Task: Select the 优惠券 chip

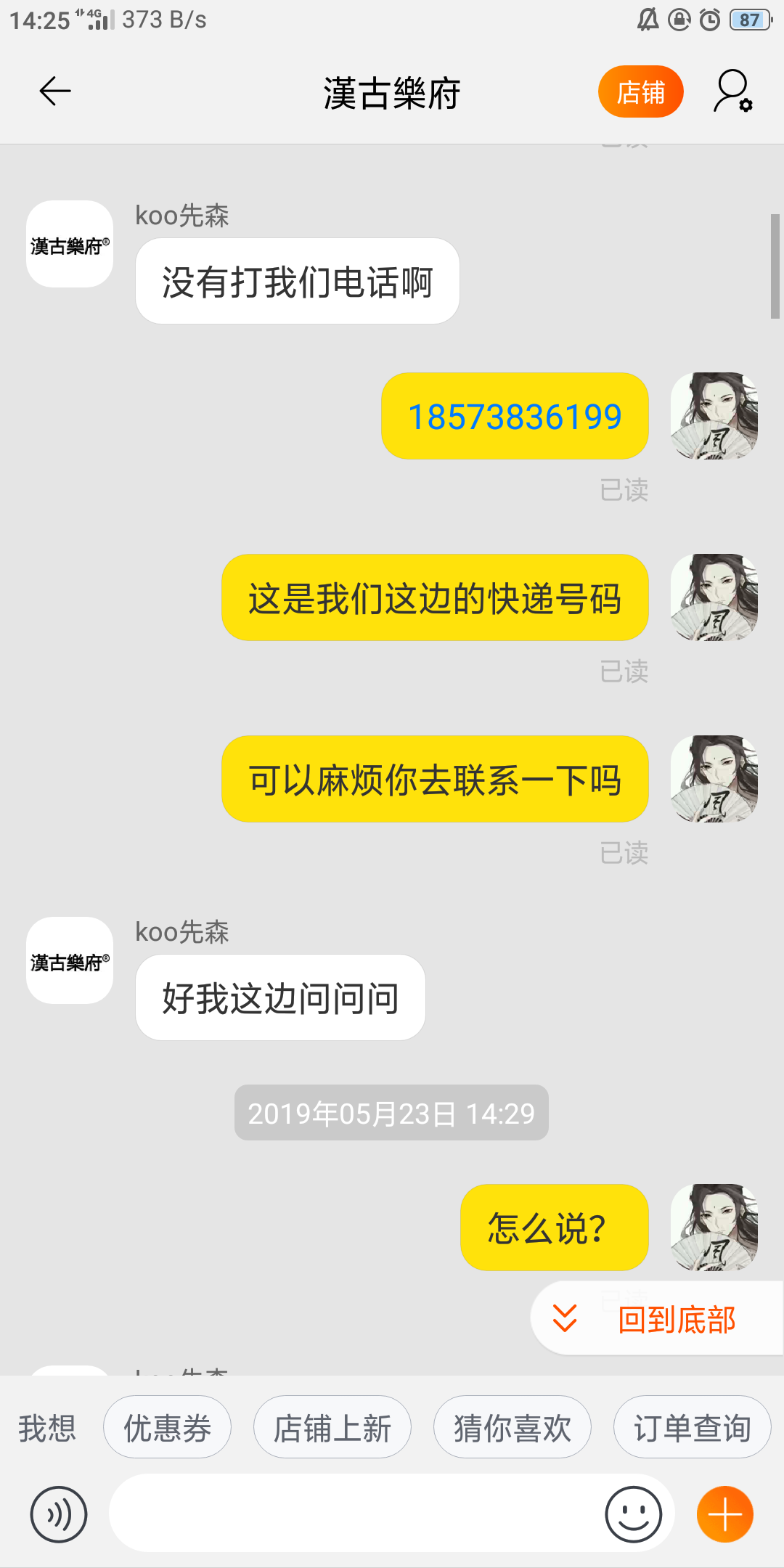Action: (167, 1428)
